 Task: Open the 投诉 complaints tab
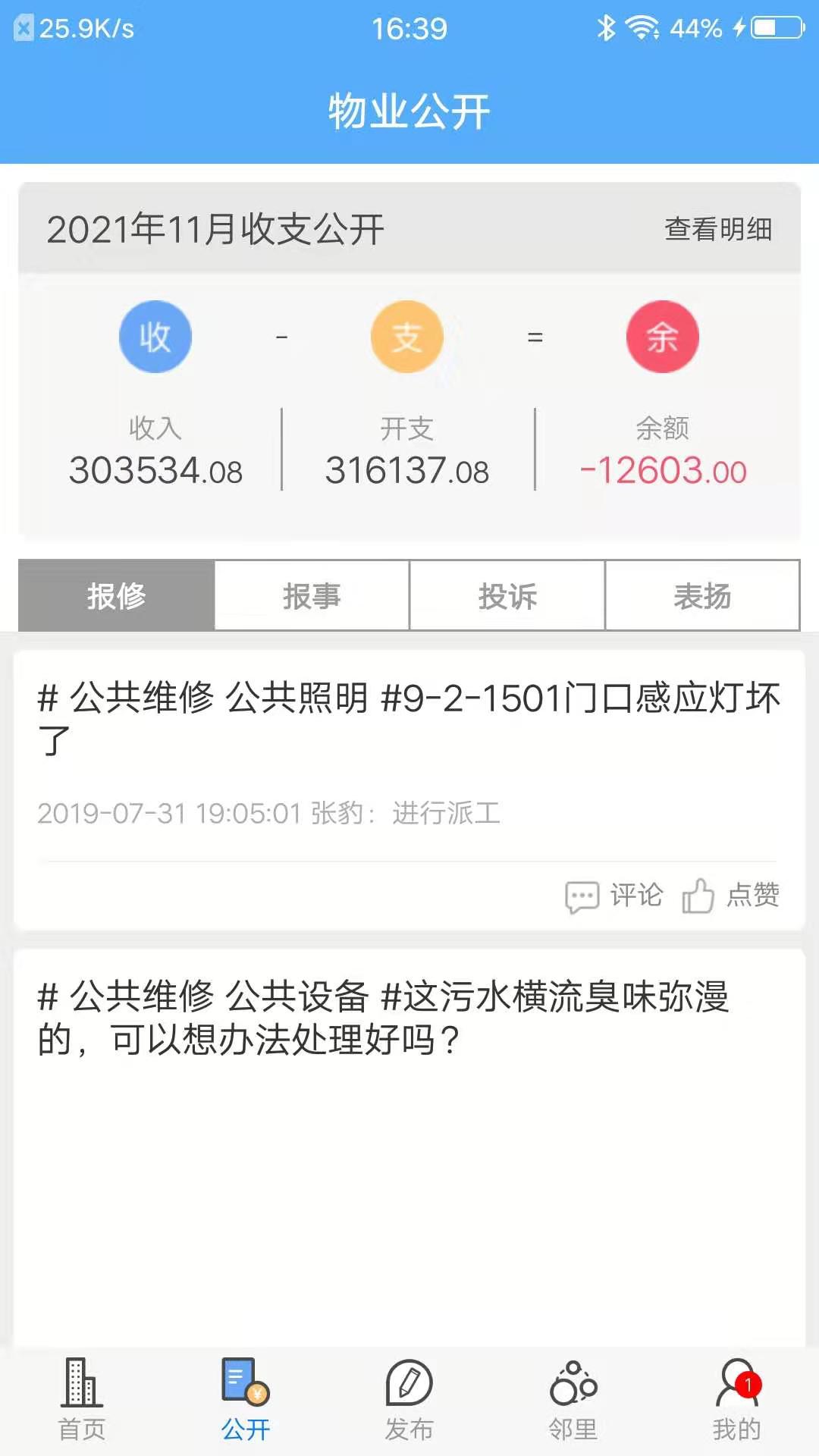pos(507,596)
